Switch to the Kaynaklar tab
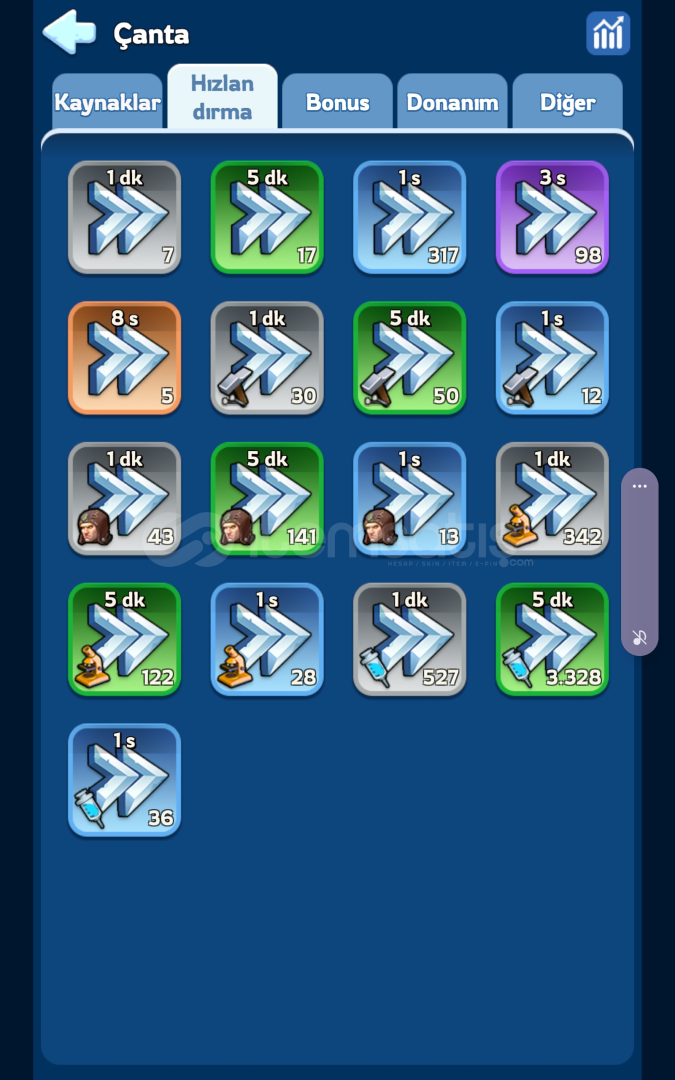 pos(107,103)
